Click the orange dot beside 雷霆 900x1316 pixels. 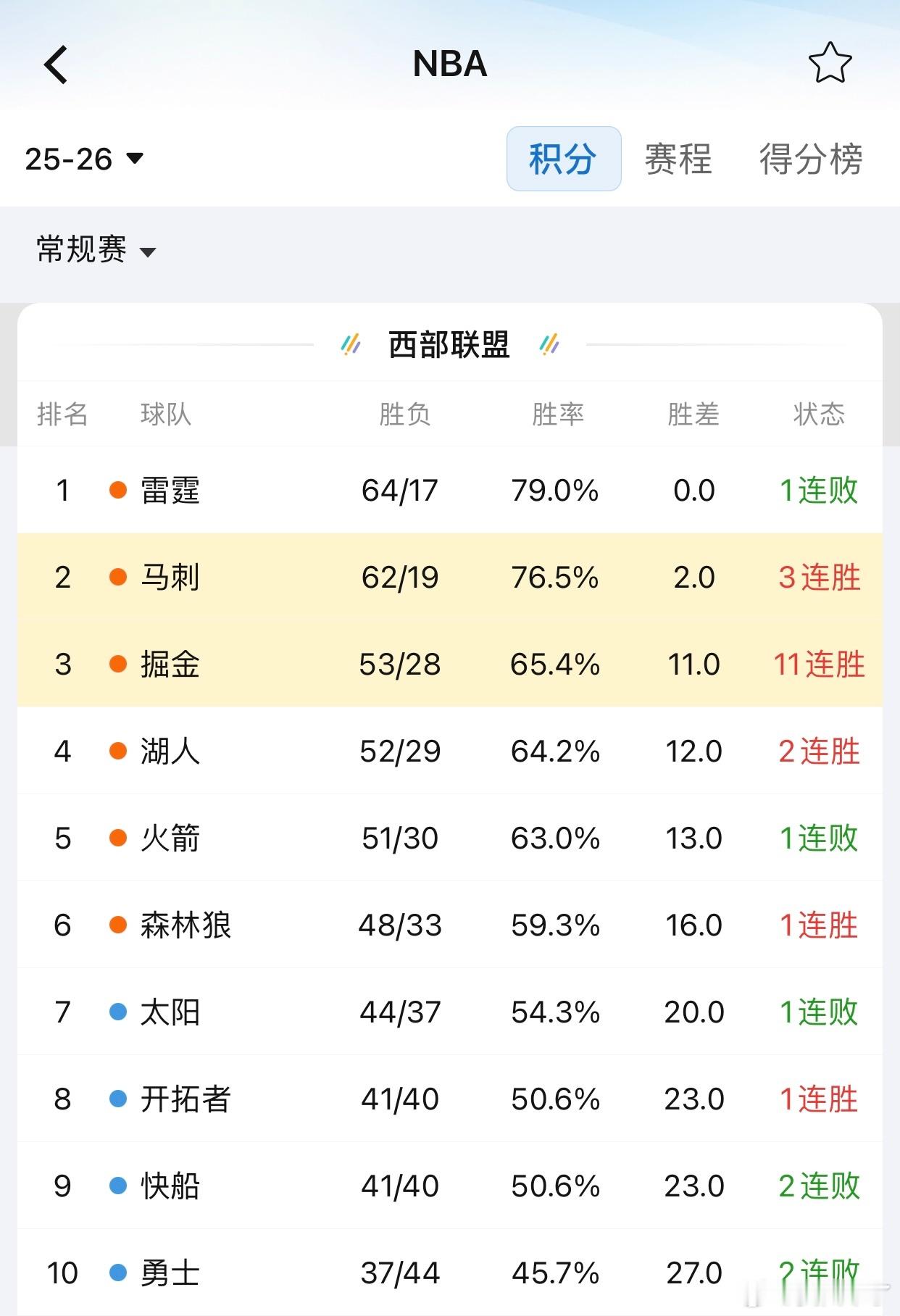pyautogui.click(x=117, y=490)
